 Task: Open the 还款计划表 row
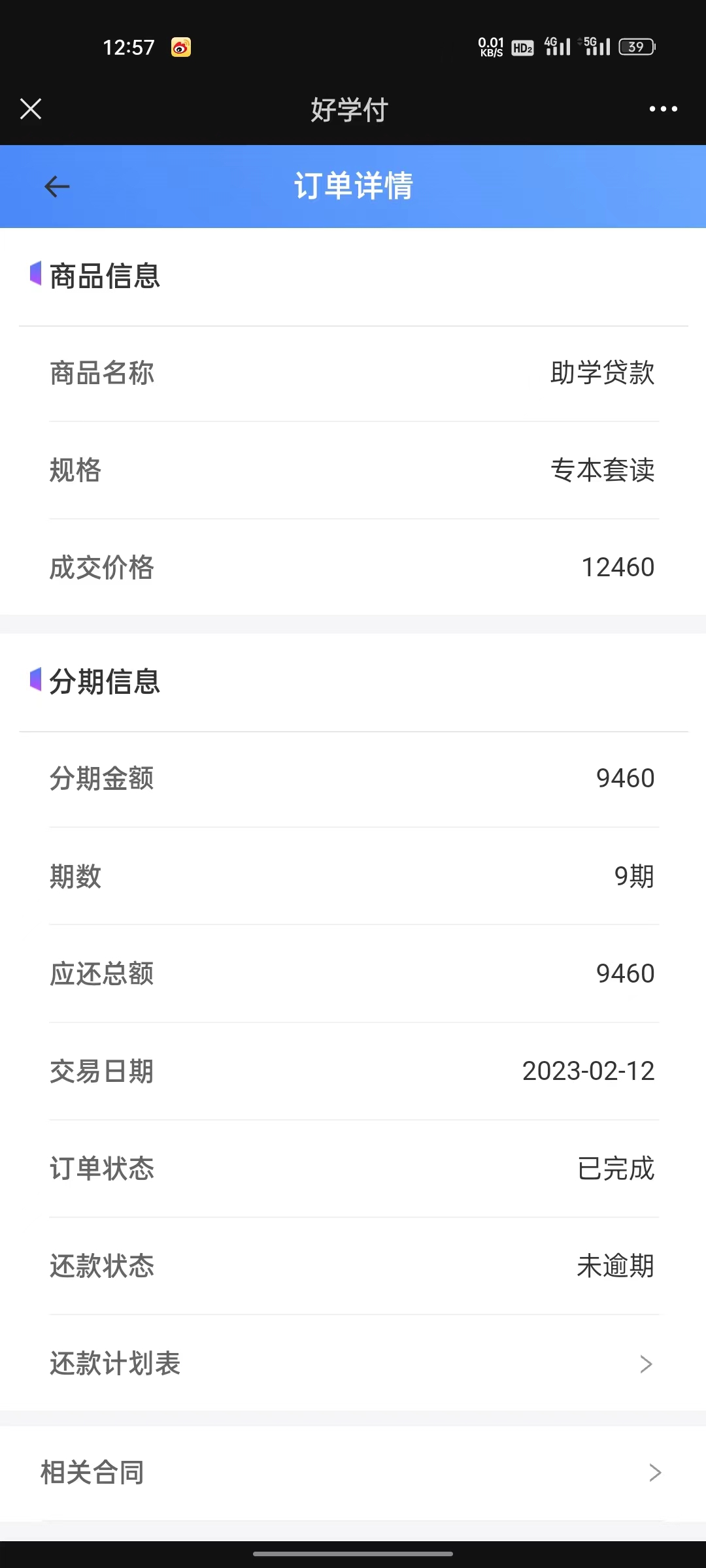click(353, 1364)
